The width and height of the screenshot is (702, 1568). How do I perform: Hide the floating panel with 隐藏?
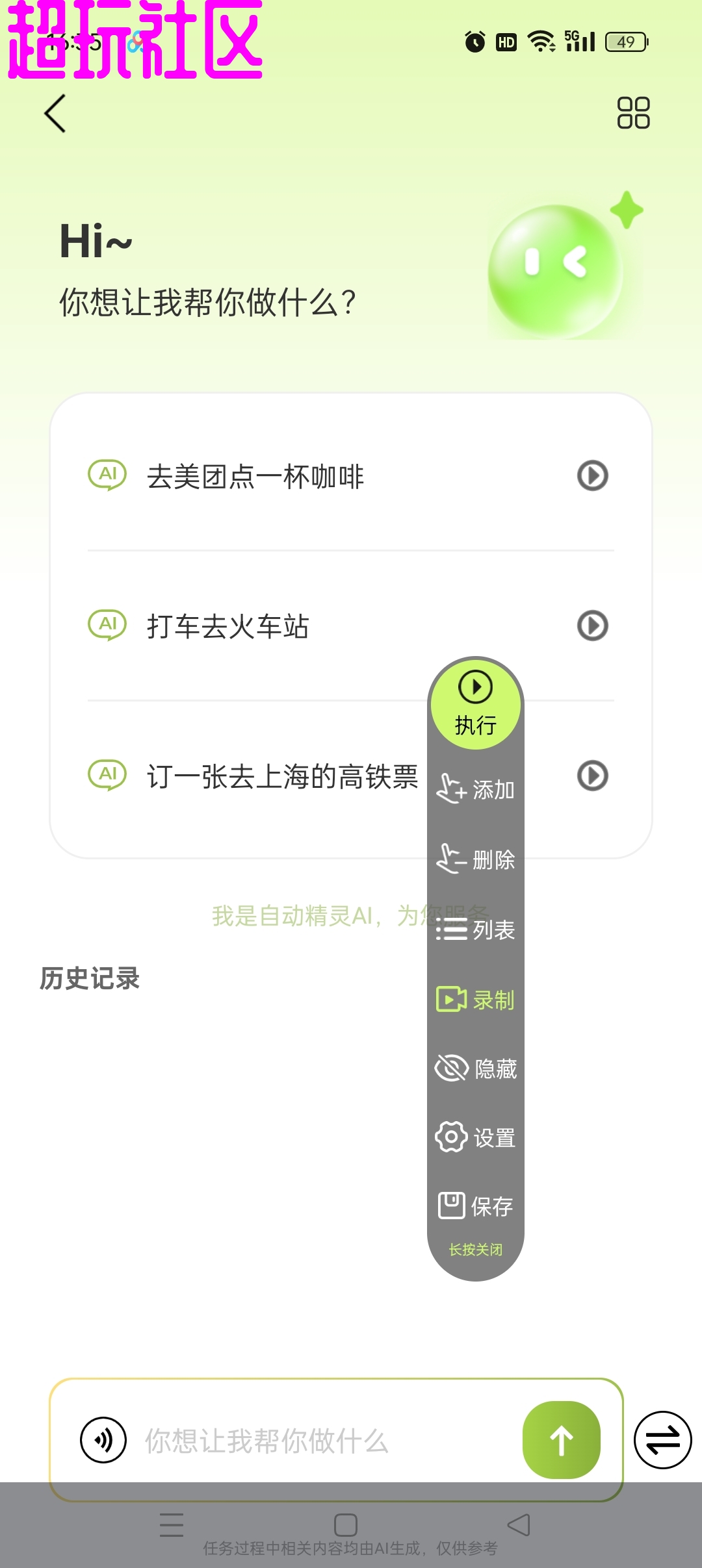tap(476, 1069)
